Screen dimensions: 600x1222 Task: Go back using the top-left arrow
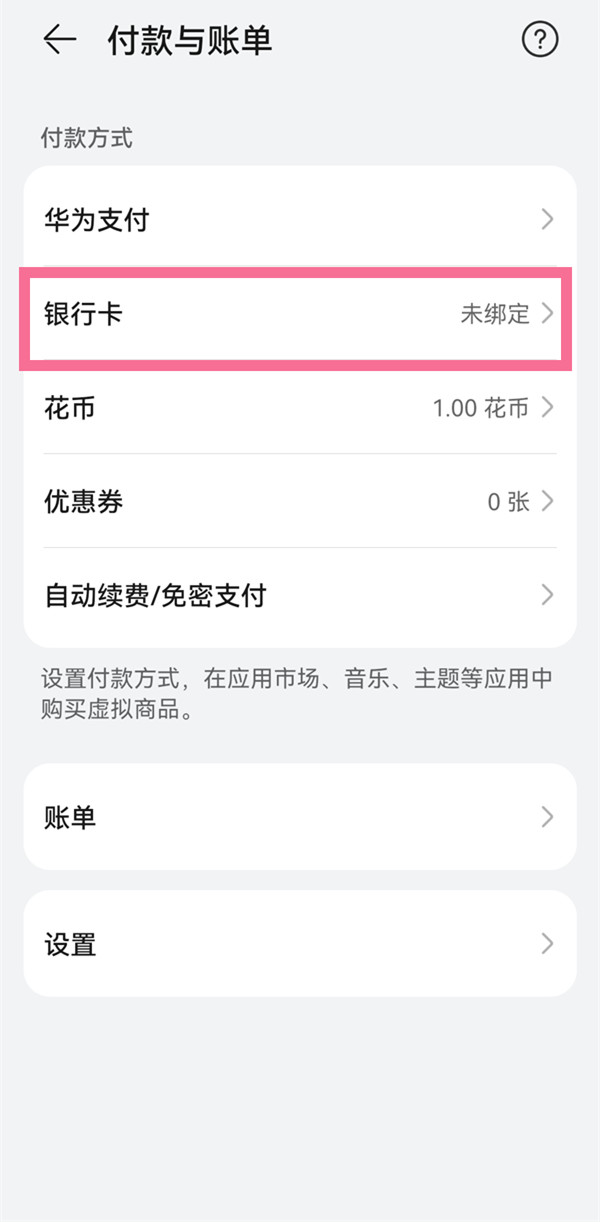[60, 40]
